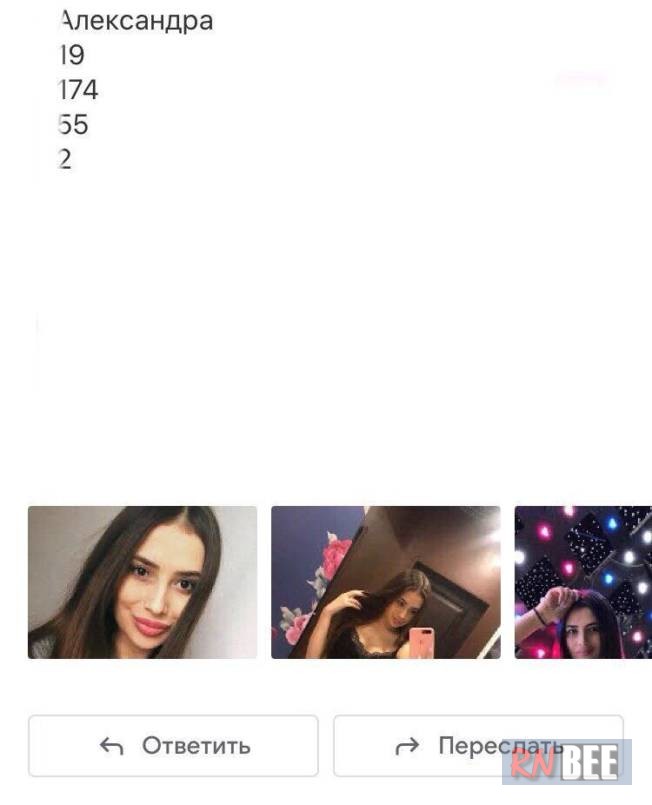Forward the message with Переслать

pos(477,745)
